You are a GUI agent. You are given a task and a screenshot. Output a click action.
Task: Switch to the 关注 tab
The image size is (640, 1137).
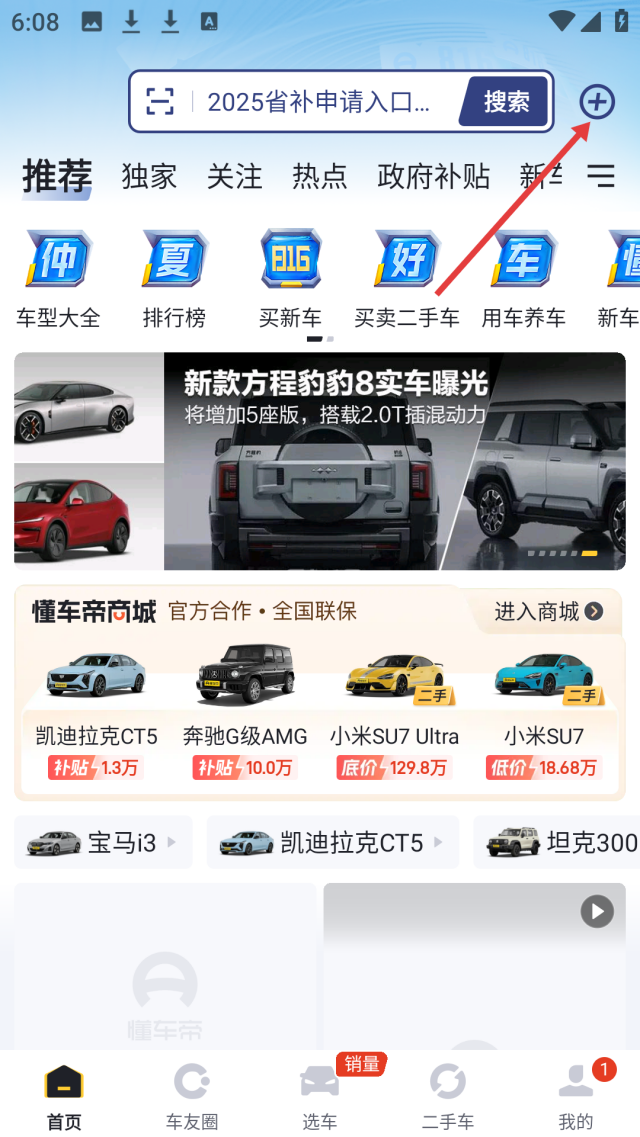[x=234, y=176]
